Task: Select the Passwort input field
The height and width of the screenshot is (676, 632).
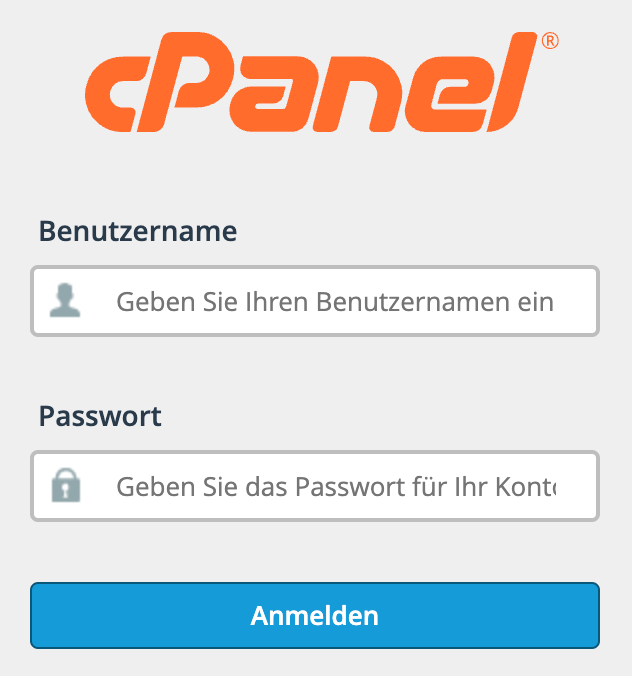Action: (x=334, y=487)
